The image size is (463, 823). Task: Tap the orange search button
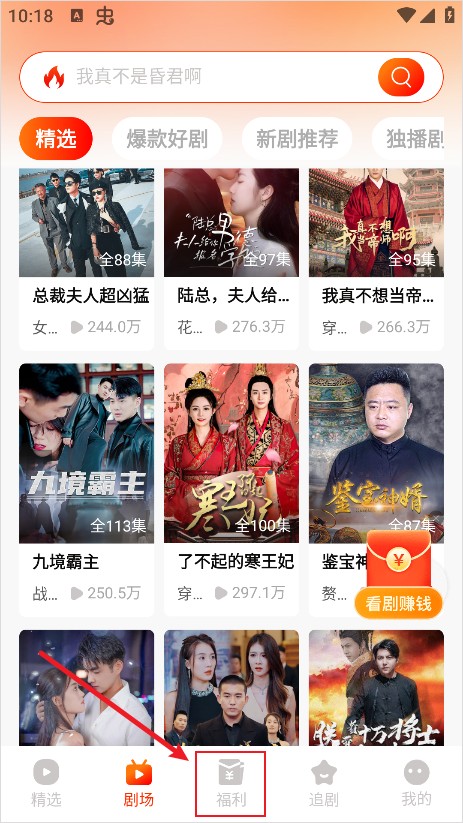click(401, 77)
